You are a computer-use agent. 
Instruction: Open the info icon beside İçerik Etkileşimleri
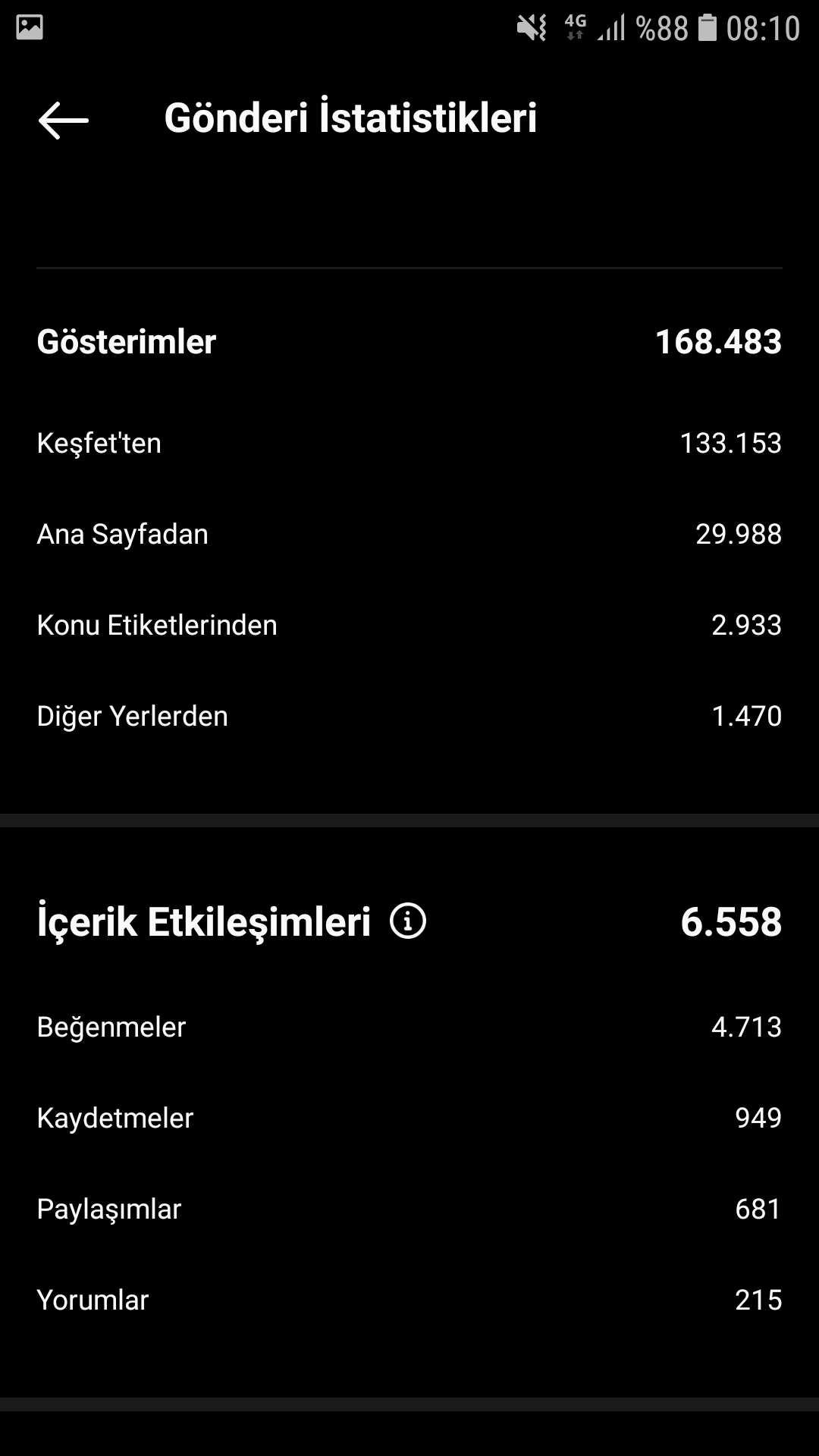[x=408, y=921]
